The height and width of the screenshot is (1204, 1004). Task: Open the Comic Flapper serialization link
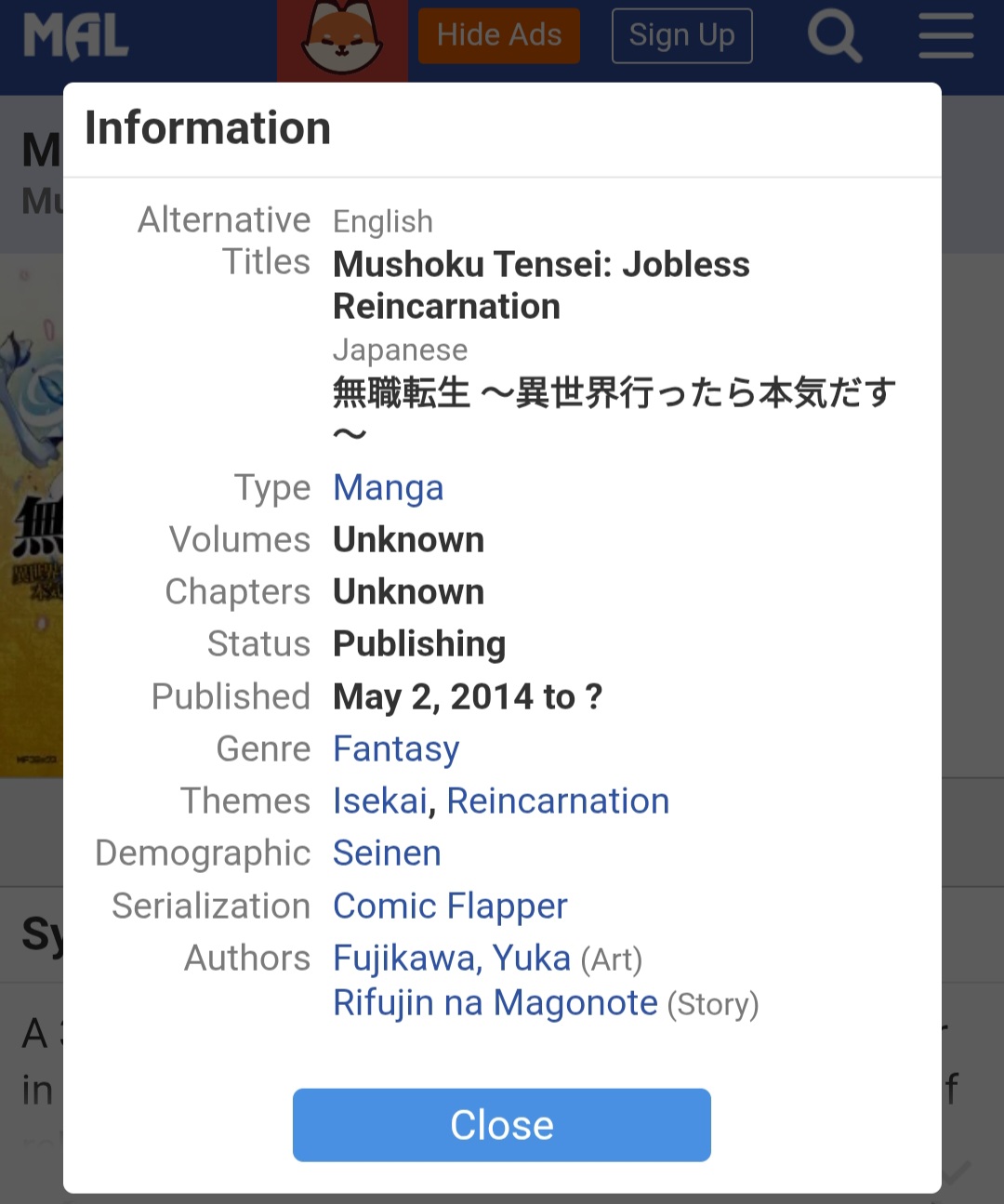[x=450, y=906]
